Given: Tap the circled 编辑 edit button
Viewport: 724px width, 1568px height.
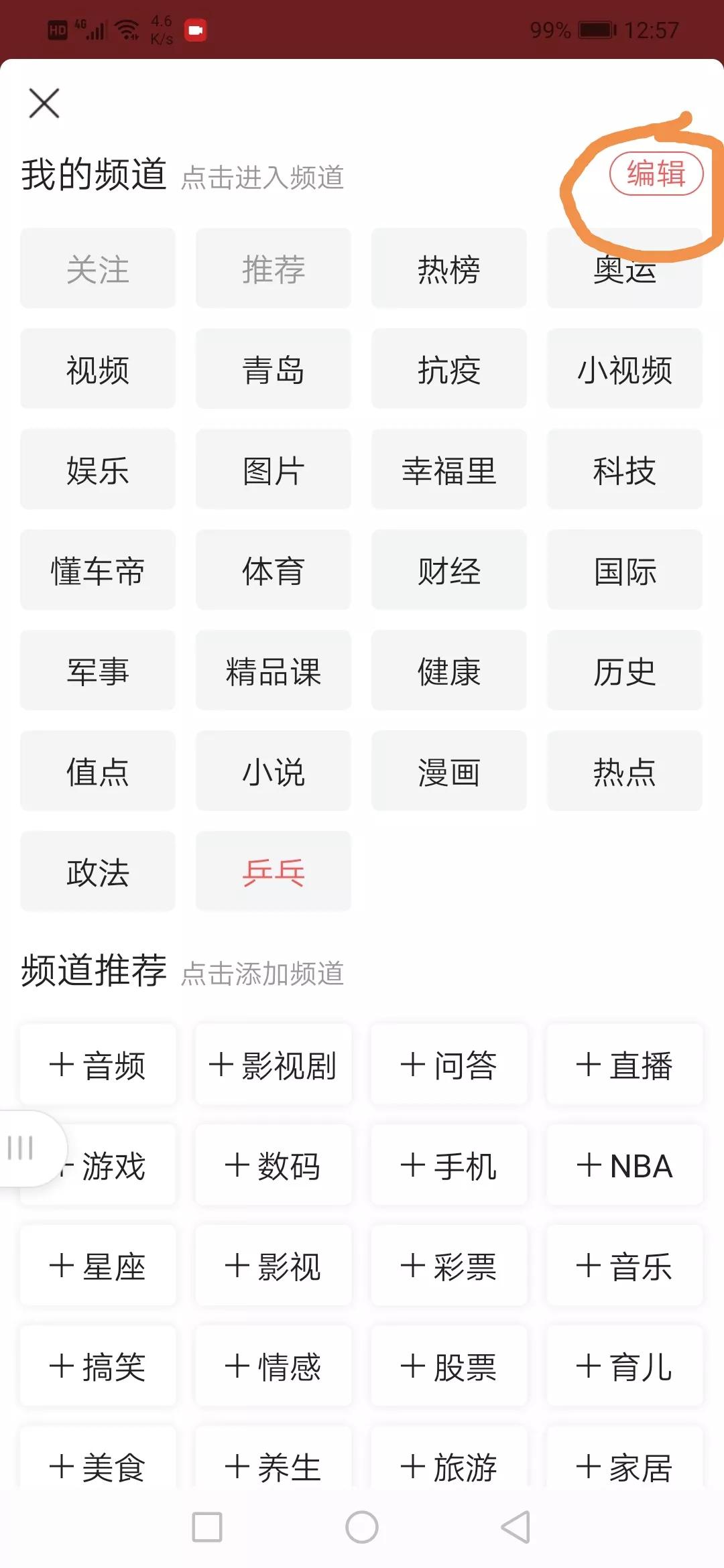Looking at the screenshot, I should point(656,174).
